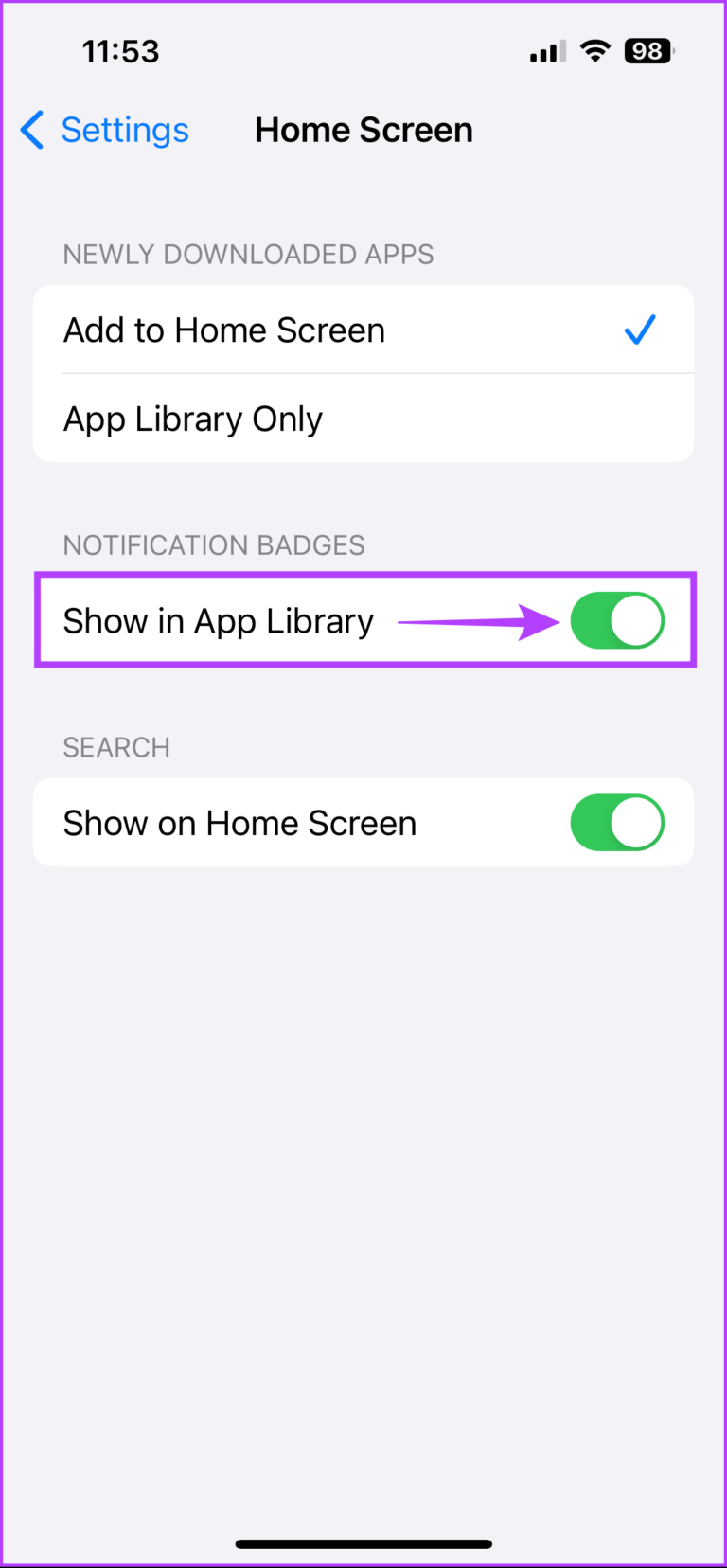Tap the NEWLY DOWNLOADED APPS section header
The image size is (727, 1568).
(x=248, y=254)
